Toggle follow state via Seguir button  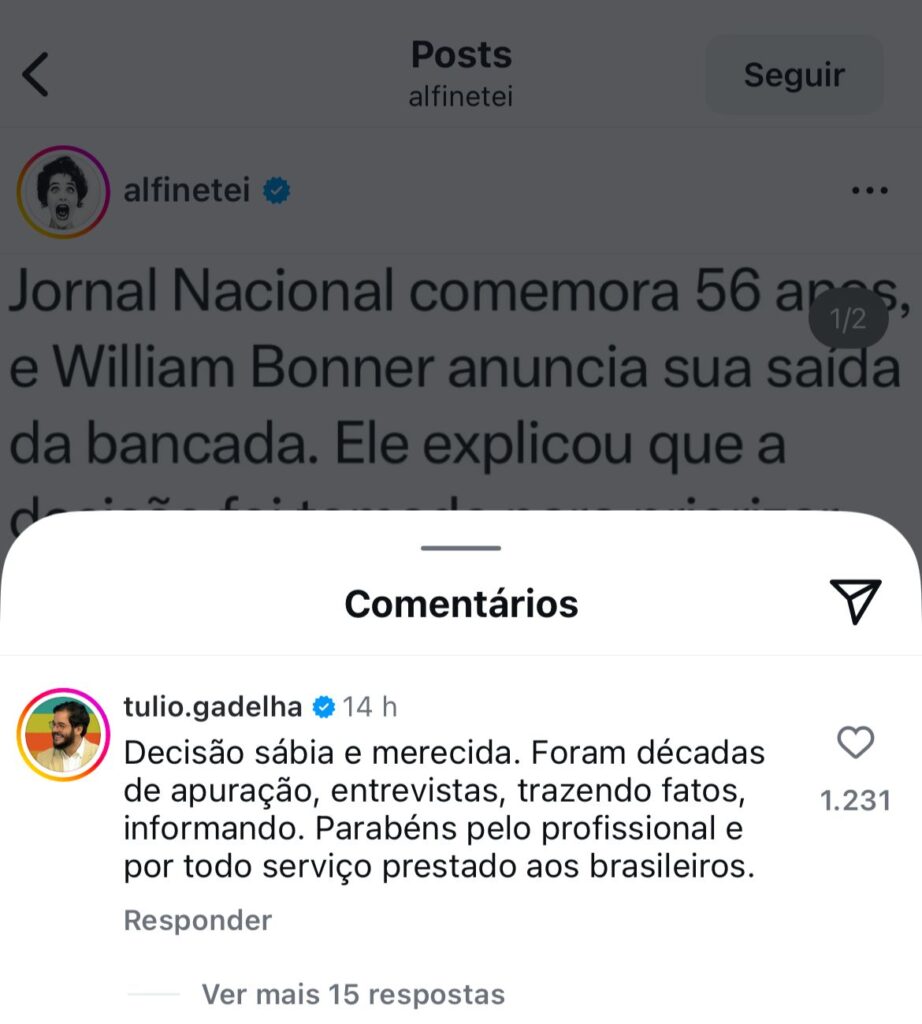793,75
